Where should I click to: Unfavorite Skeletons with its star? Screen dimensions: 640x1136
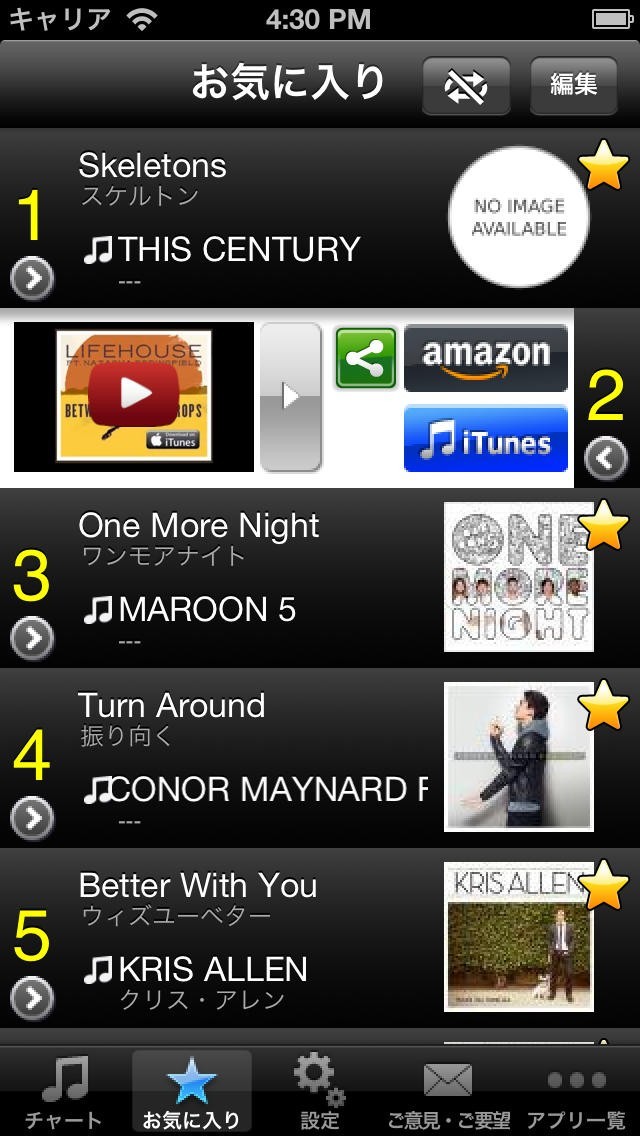[x=604, y=165]
